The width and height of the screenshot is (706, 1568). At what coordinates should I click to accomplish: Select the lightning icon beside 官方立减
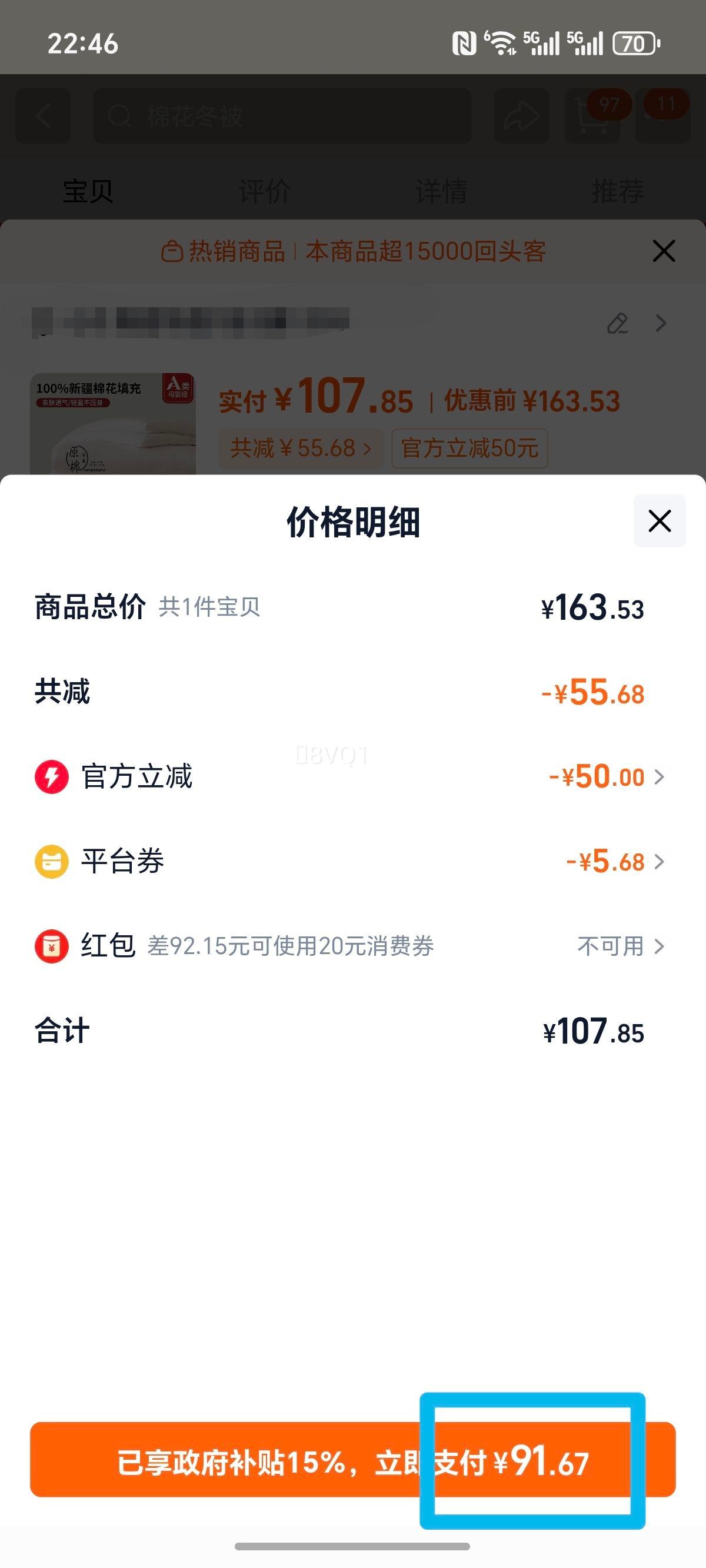click(52, 777)
